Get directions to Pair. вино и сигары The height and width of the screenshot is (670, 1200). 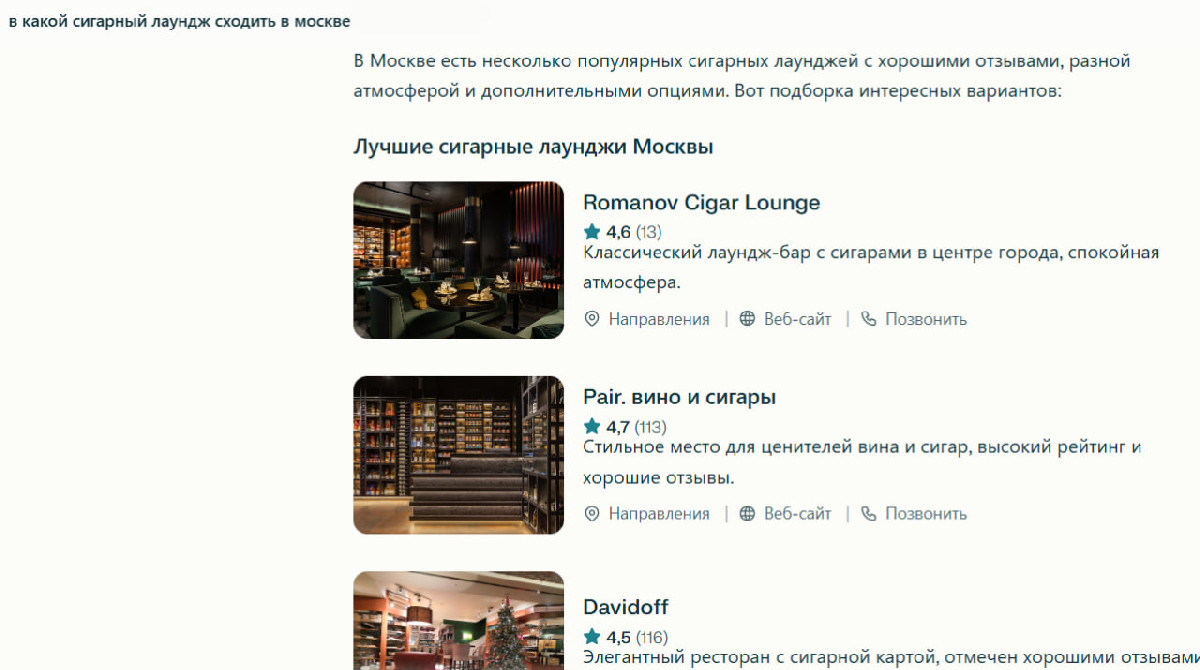(647, 513)
